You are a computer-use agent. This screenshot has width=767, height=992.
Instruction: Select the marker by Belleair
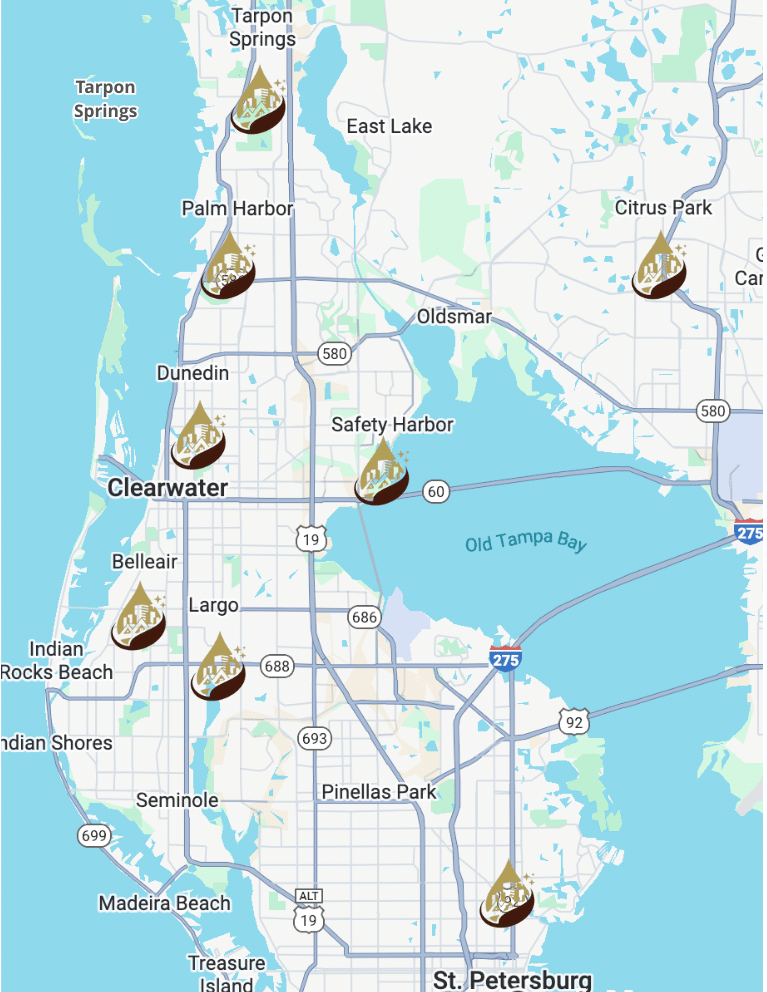pos(138,618)
